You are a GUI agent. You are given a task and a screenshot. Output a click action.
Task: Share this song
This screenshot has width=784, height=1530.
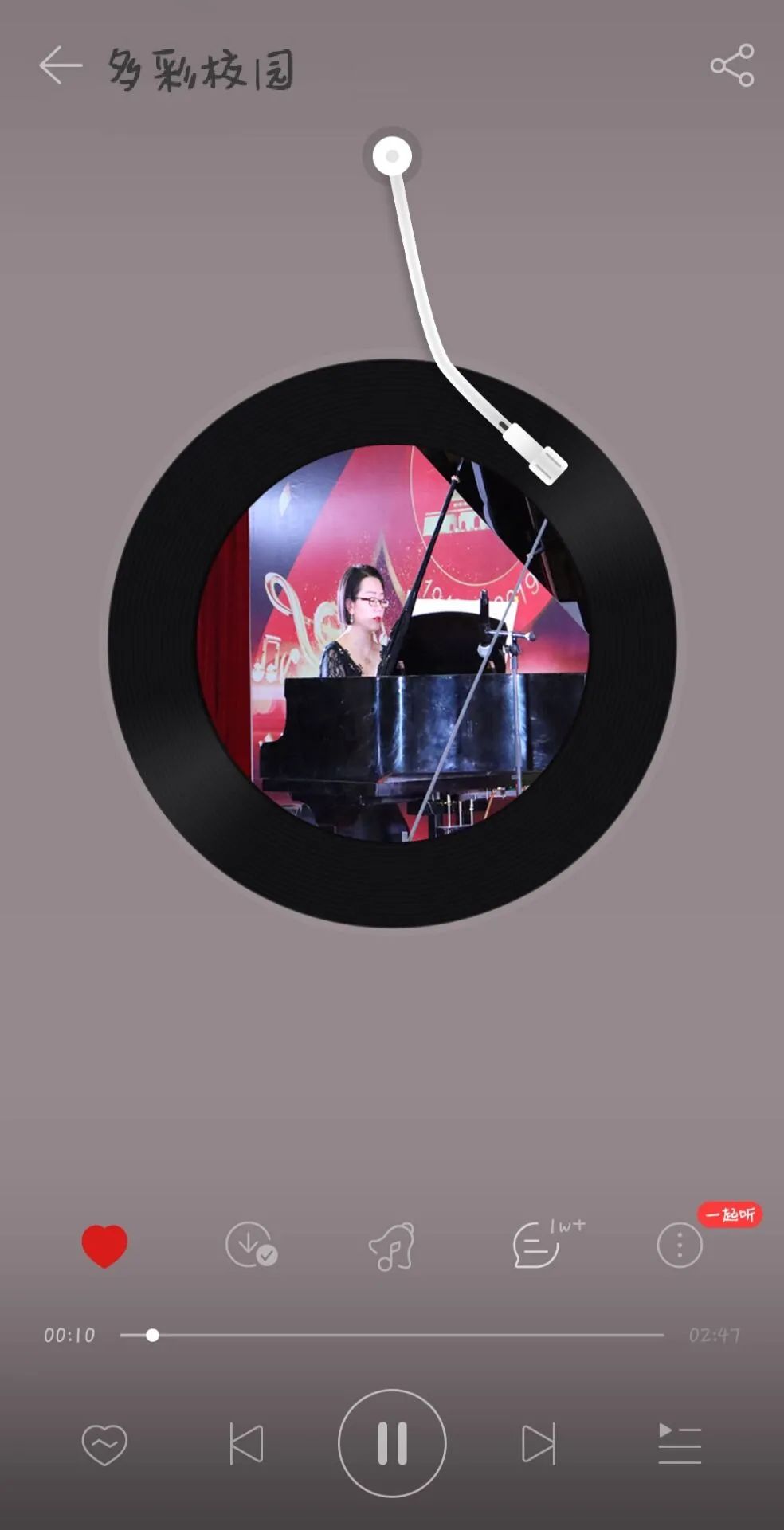731,65
